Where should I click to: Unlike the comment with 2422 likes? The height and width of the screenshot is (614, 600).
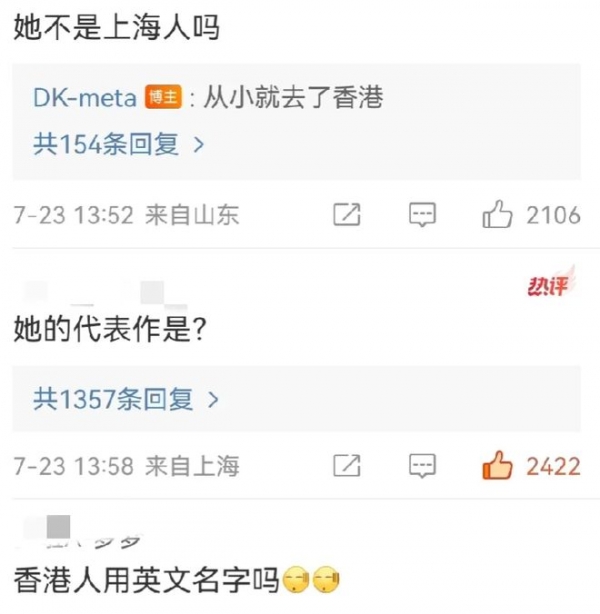click(x=497, y=465)
